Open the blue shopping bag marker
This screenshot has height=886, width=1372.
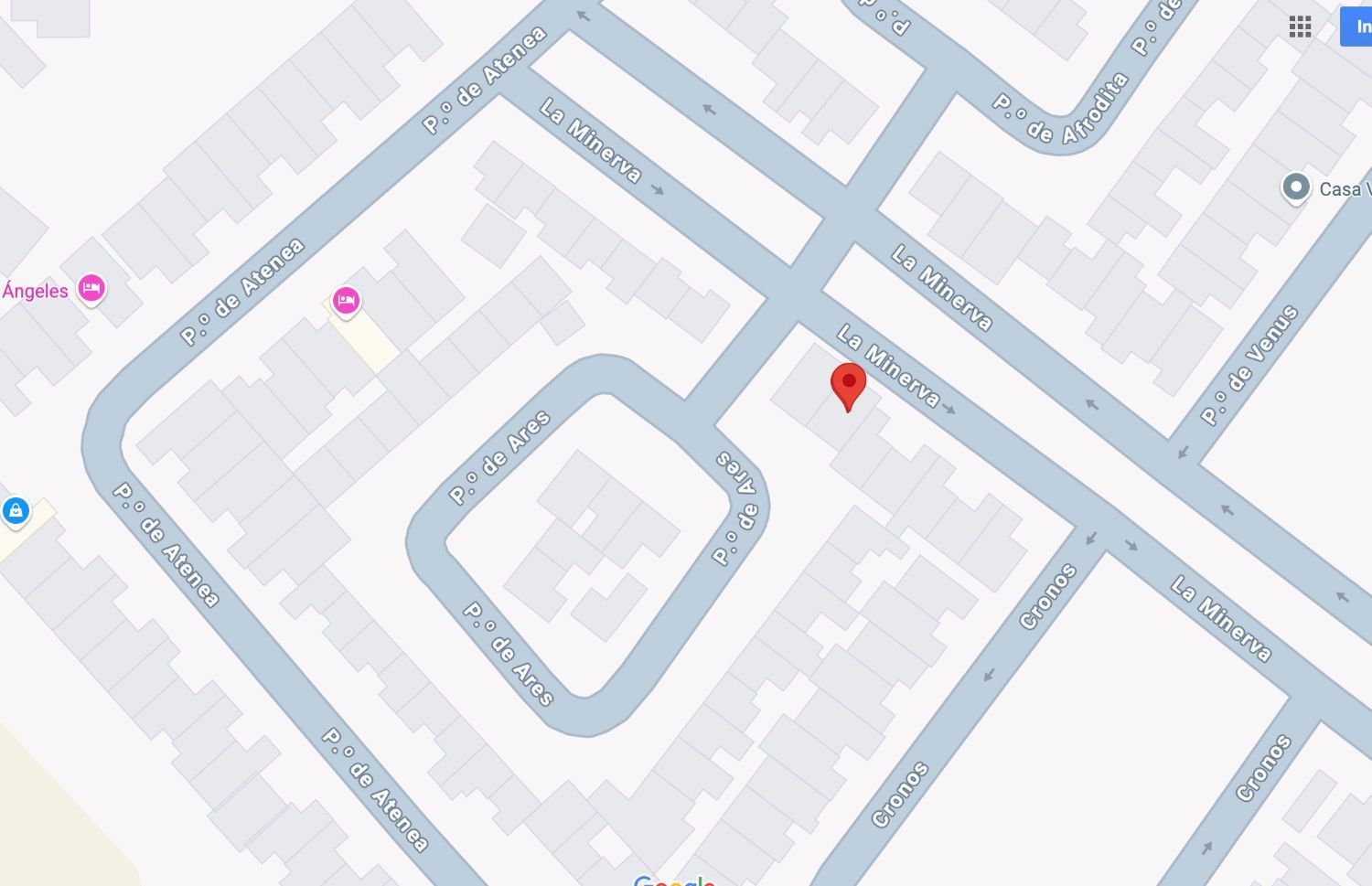tap(16, 511)
